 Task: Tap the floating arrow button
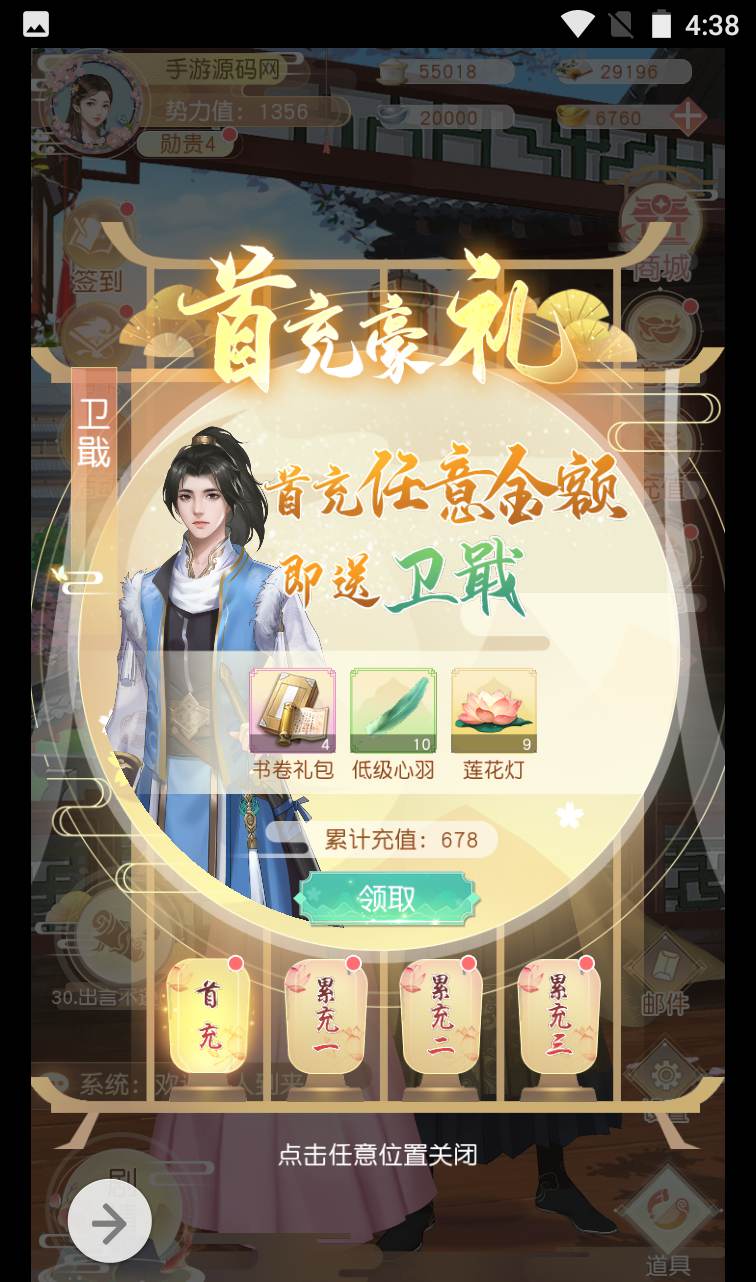[110, 1222]
